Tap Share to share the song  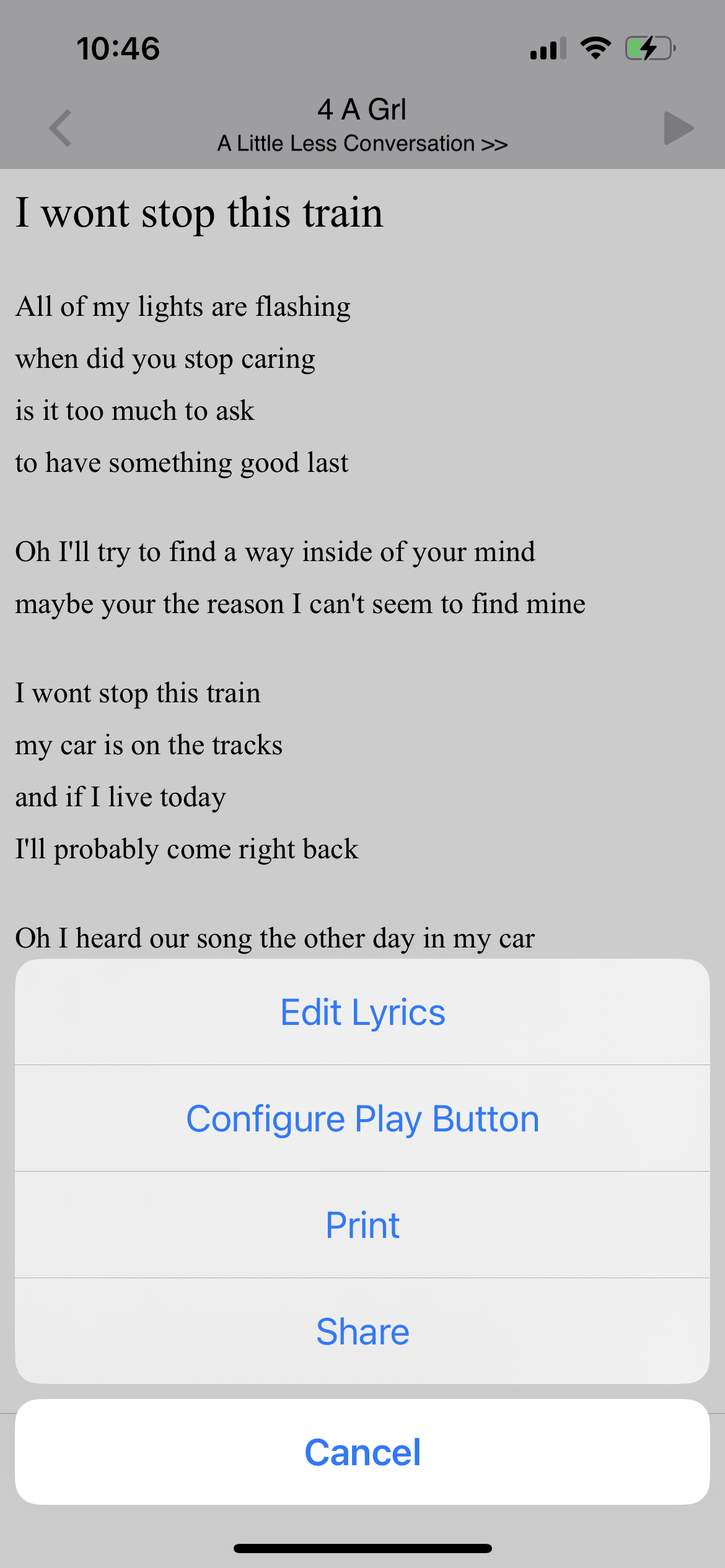click(362, 1331)
